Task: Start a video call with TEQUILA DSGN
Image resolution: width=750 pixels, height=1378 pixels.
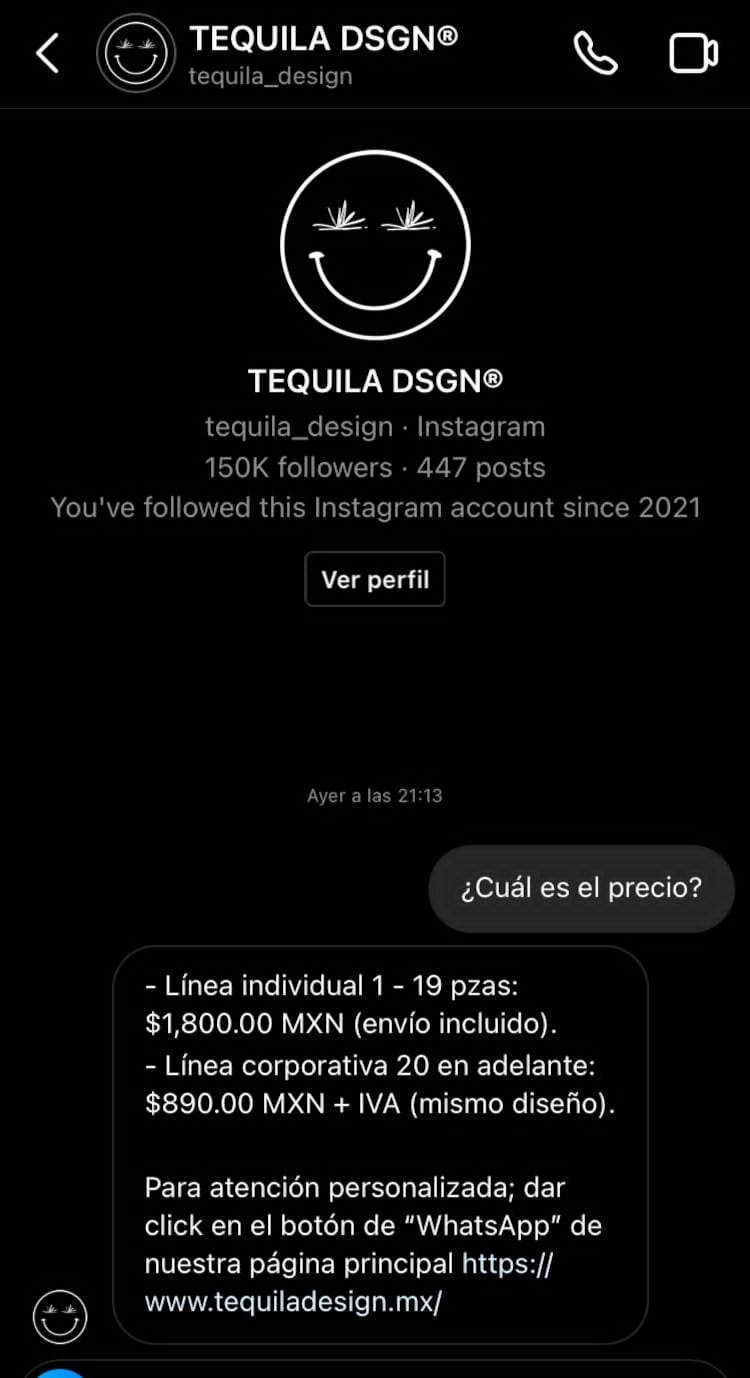Action: [x=693, y=54]
